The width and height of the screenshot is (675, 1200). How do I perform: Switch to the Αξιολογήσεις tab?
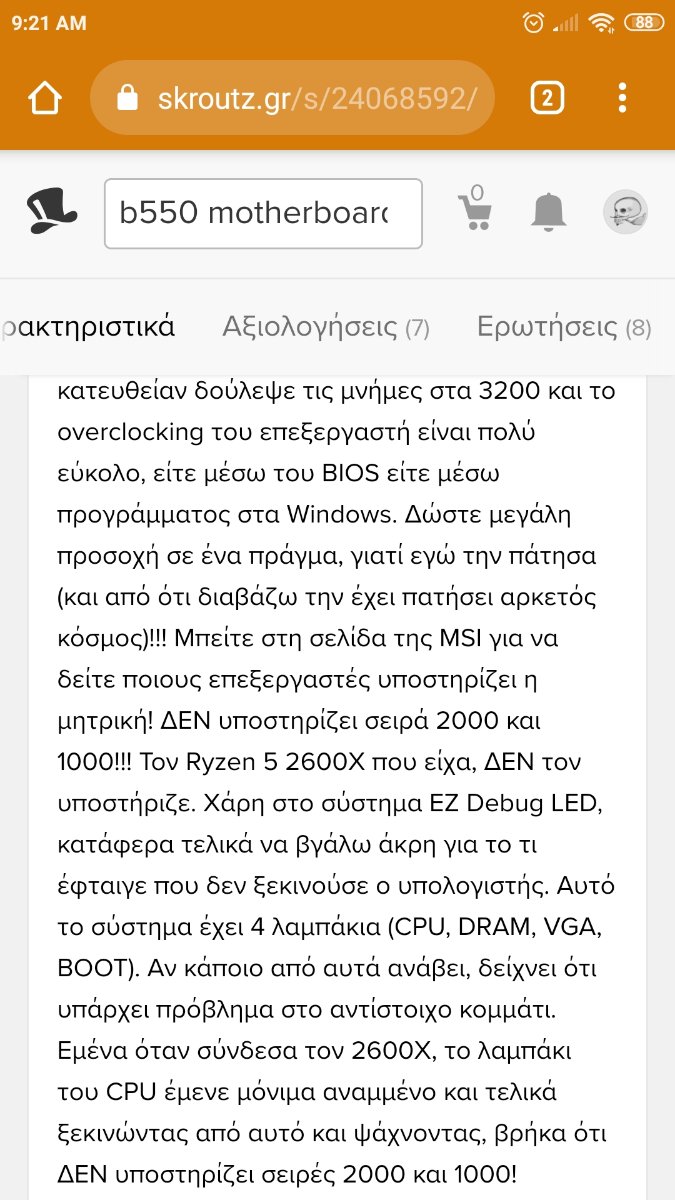pyautogui.click(x=325, y=327)
